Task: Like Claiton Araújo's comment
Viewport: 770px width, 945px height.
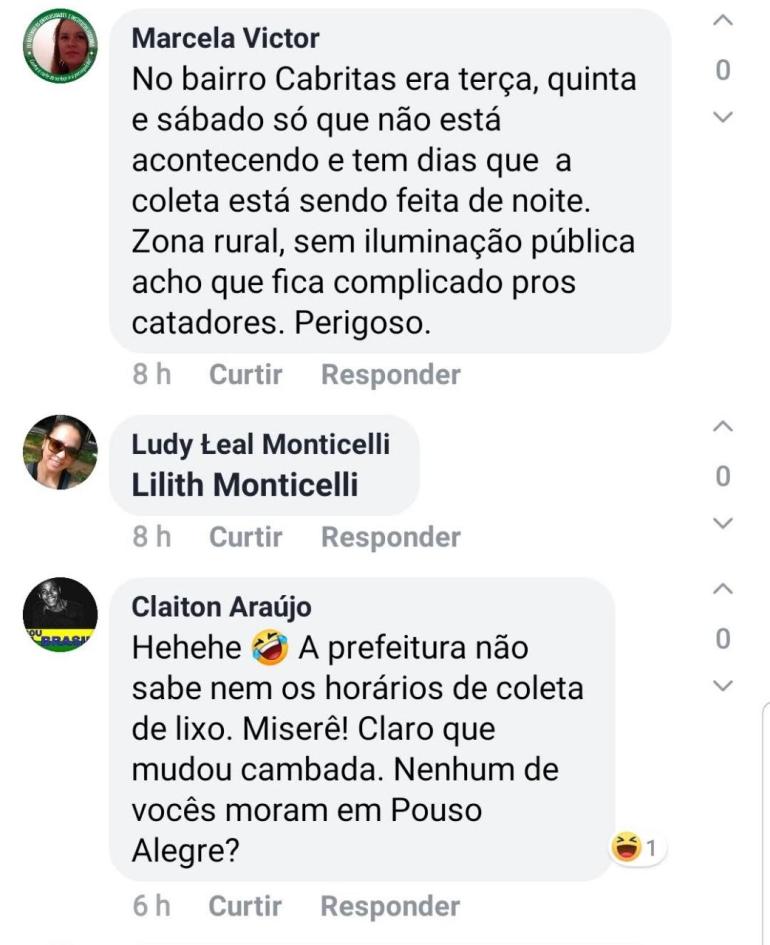Action: point(246,906)
